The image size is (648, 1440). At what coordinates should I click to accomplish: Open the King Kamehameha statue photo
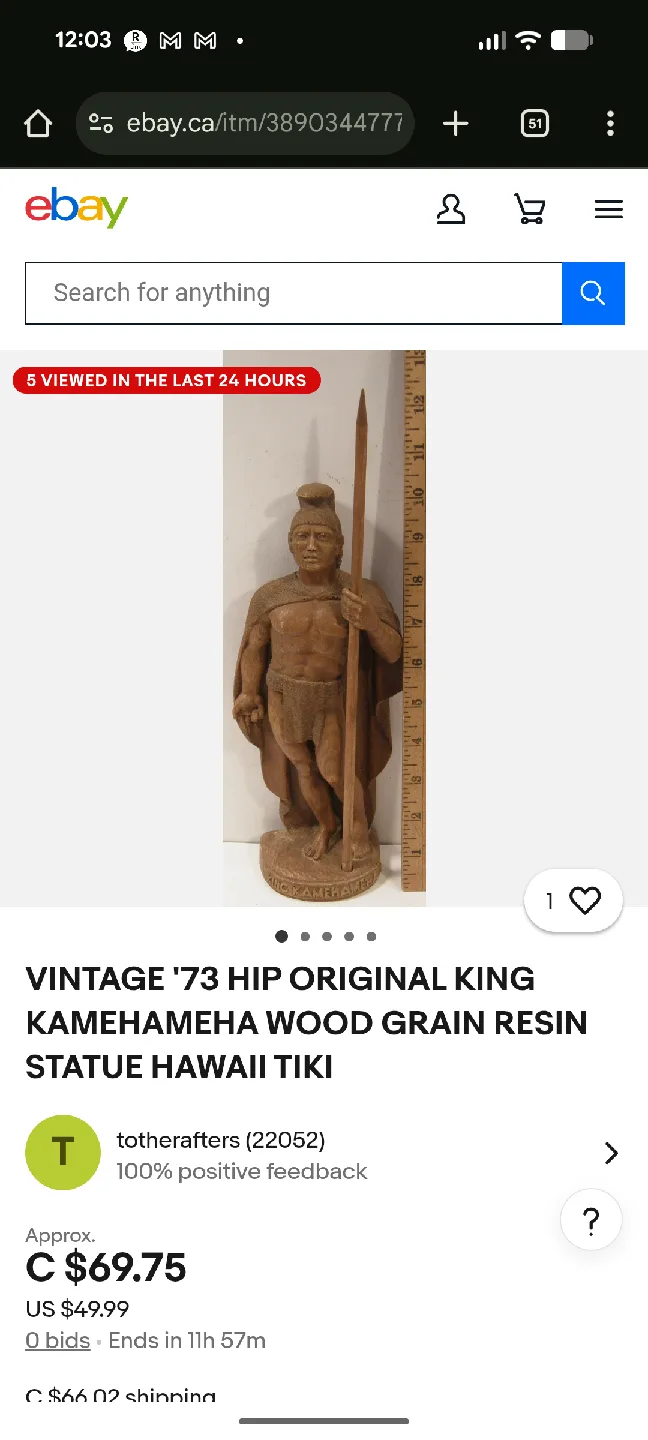click(x=324, y=628)
